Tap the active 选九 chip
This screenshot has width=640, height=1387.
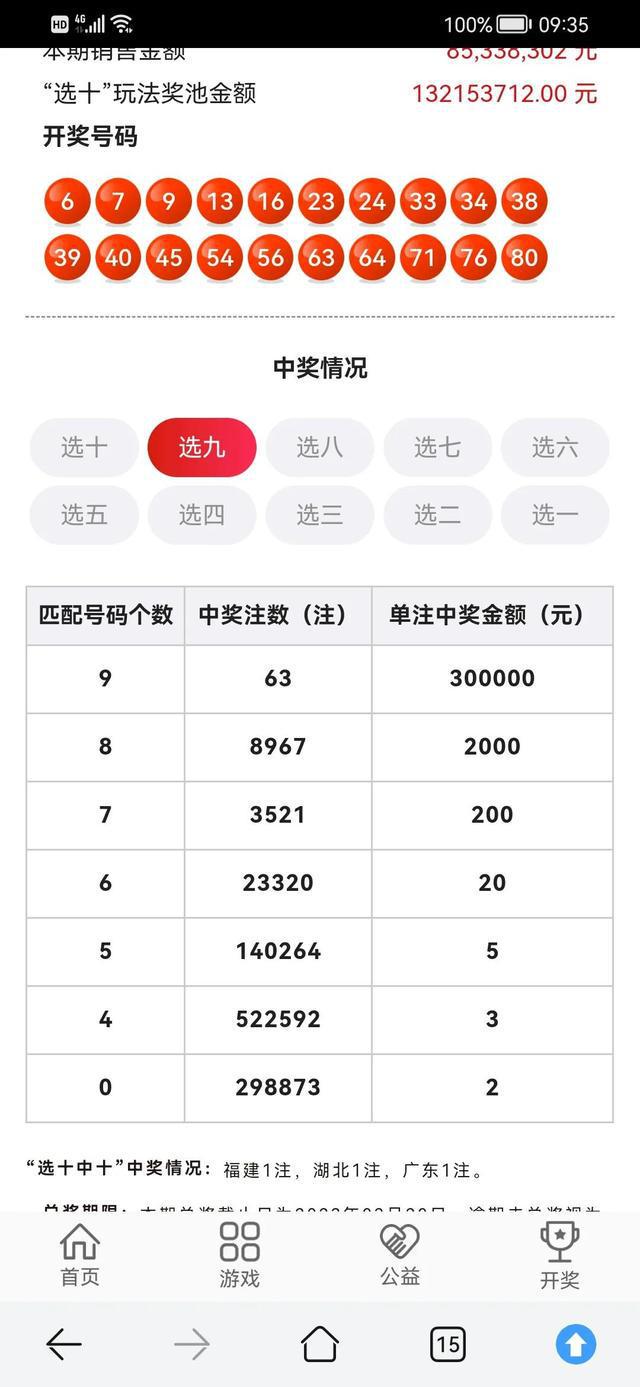point(202,447)
